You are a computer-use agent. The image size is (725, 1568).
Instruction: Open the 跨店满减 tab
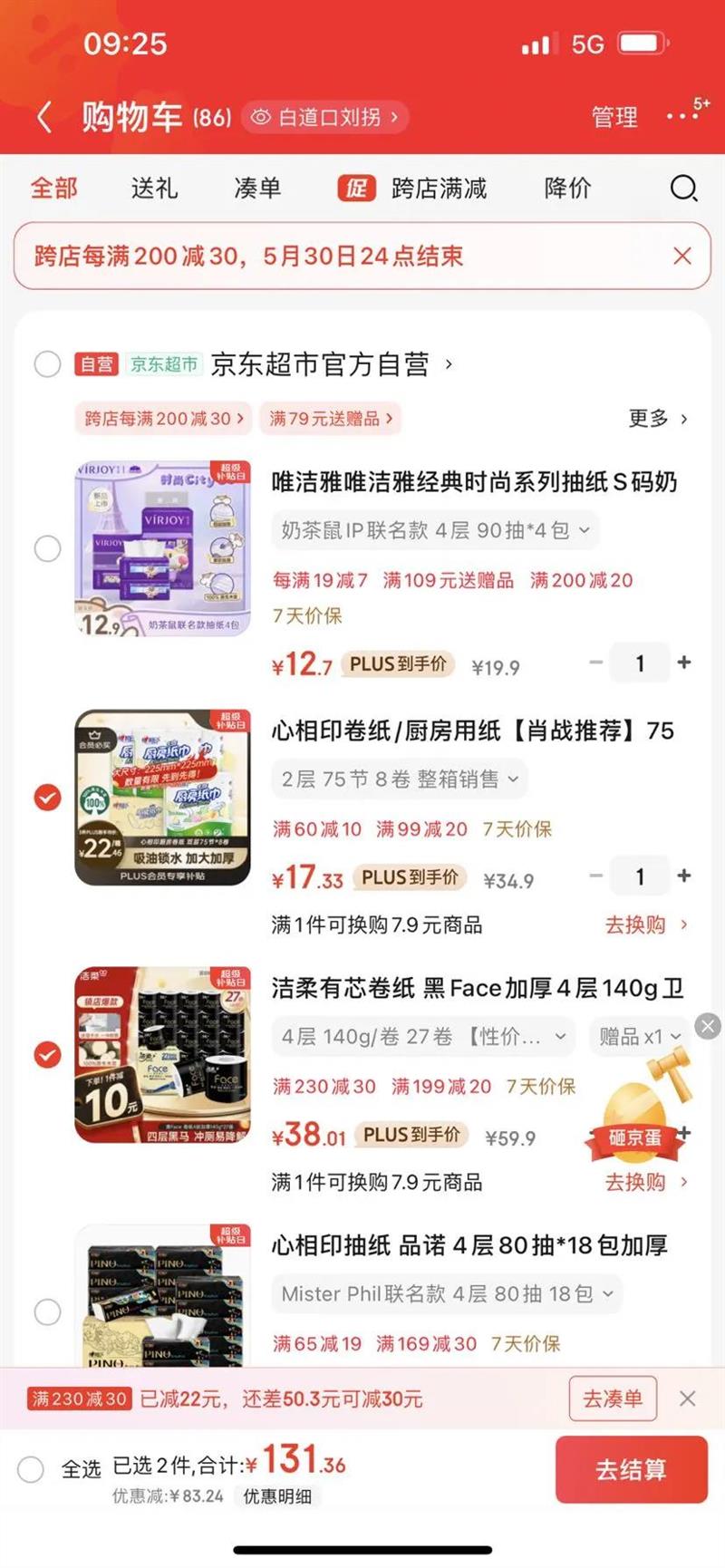[x=415, y=189]
